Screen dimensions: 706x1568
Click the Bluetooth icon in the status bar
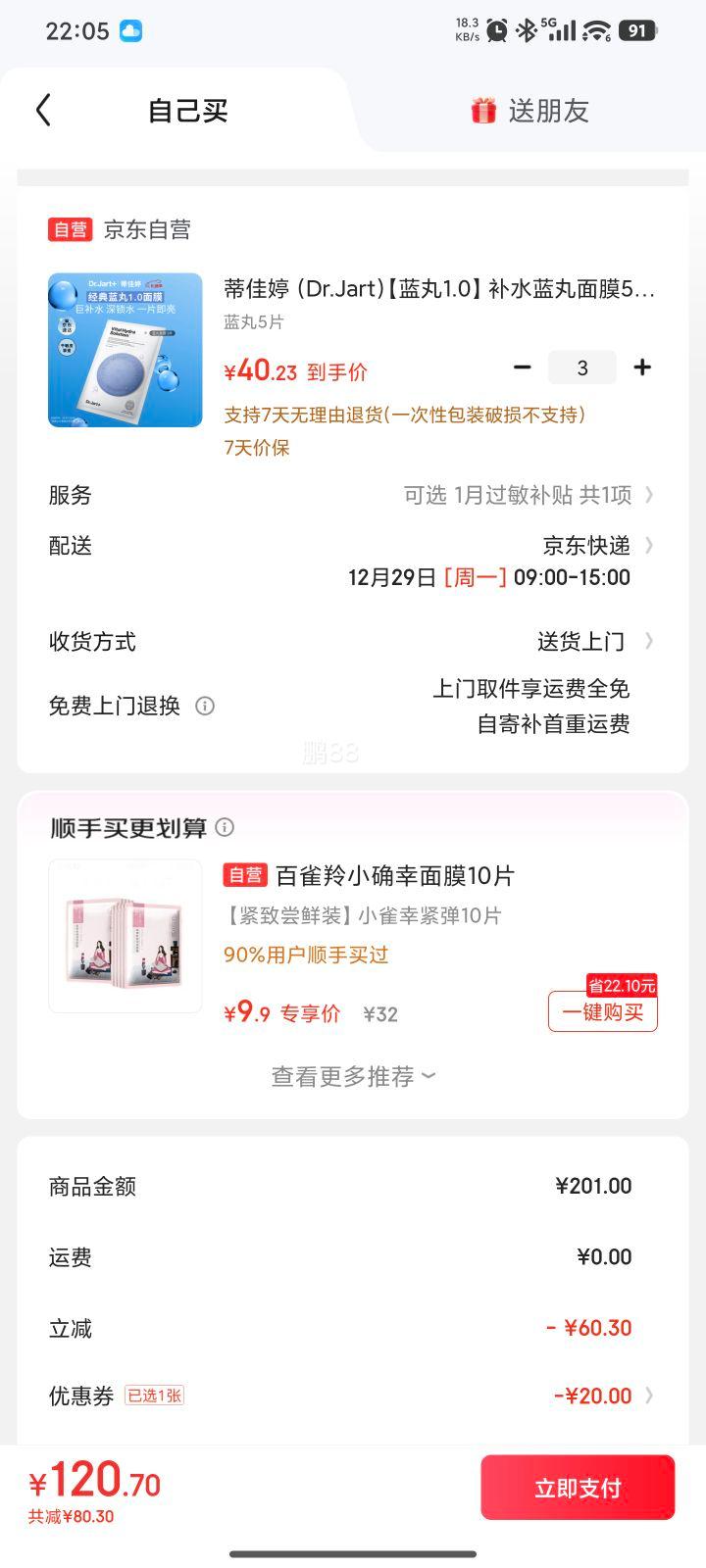[x=527, y=29]
